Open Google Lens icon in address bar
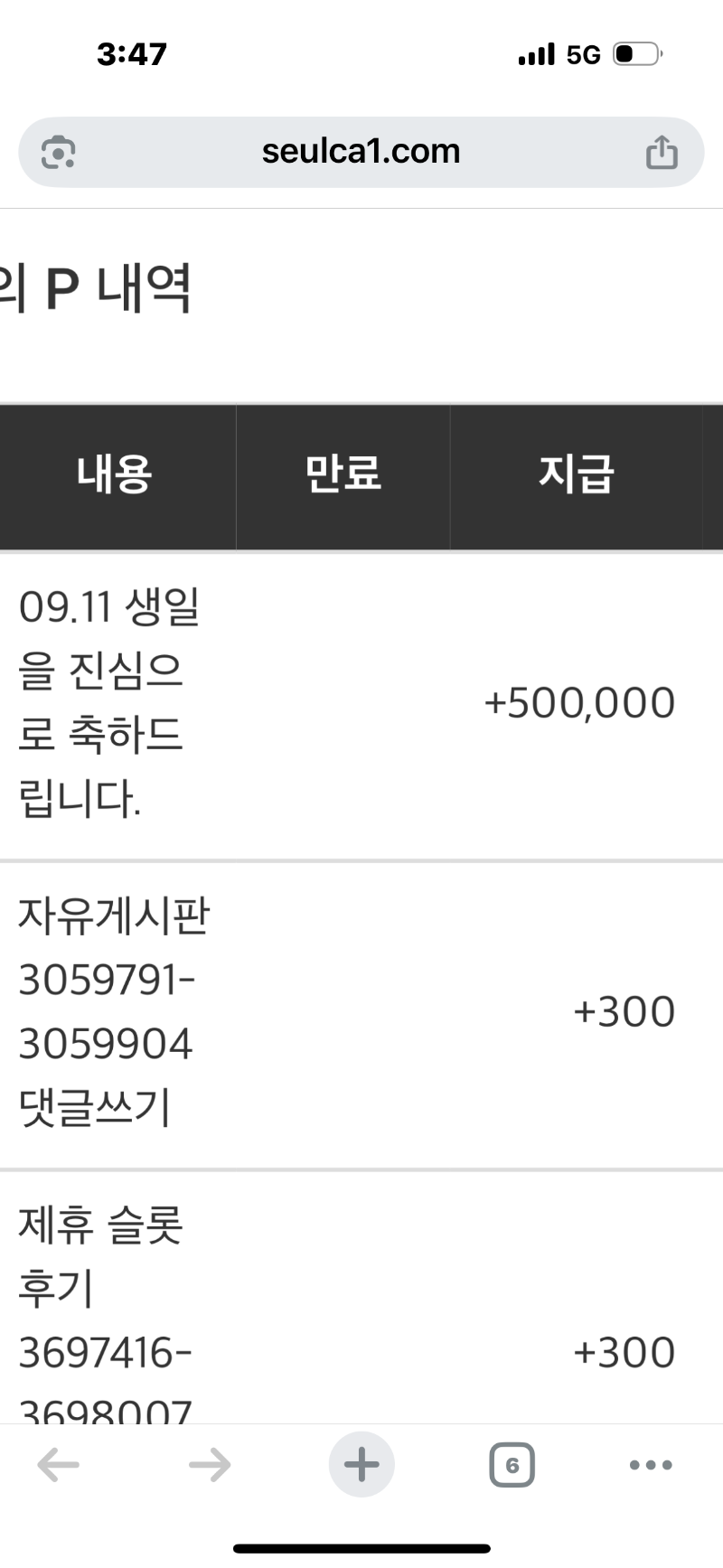The height and width of the screenshot is (1568, 723). pos(59,152)
